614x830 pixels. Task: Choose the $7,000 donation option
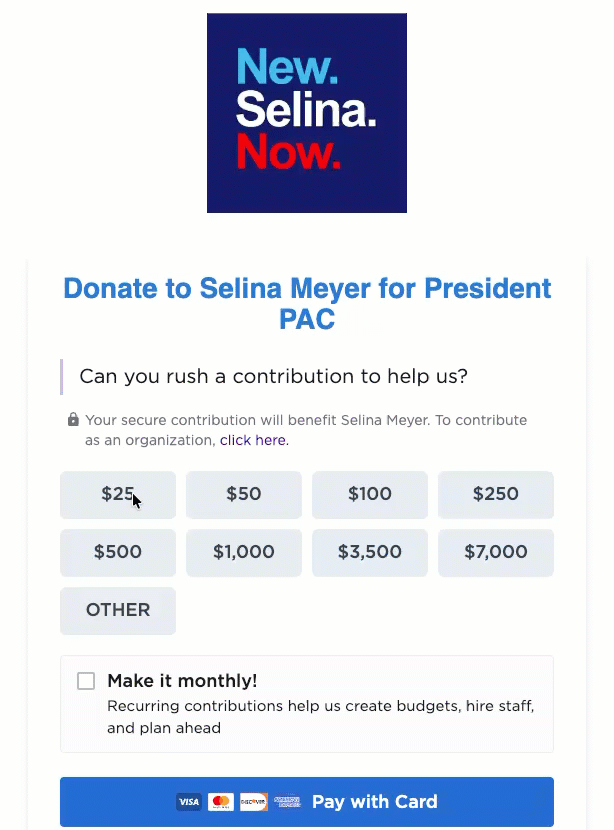coord(496,553)
